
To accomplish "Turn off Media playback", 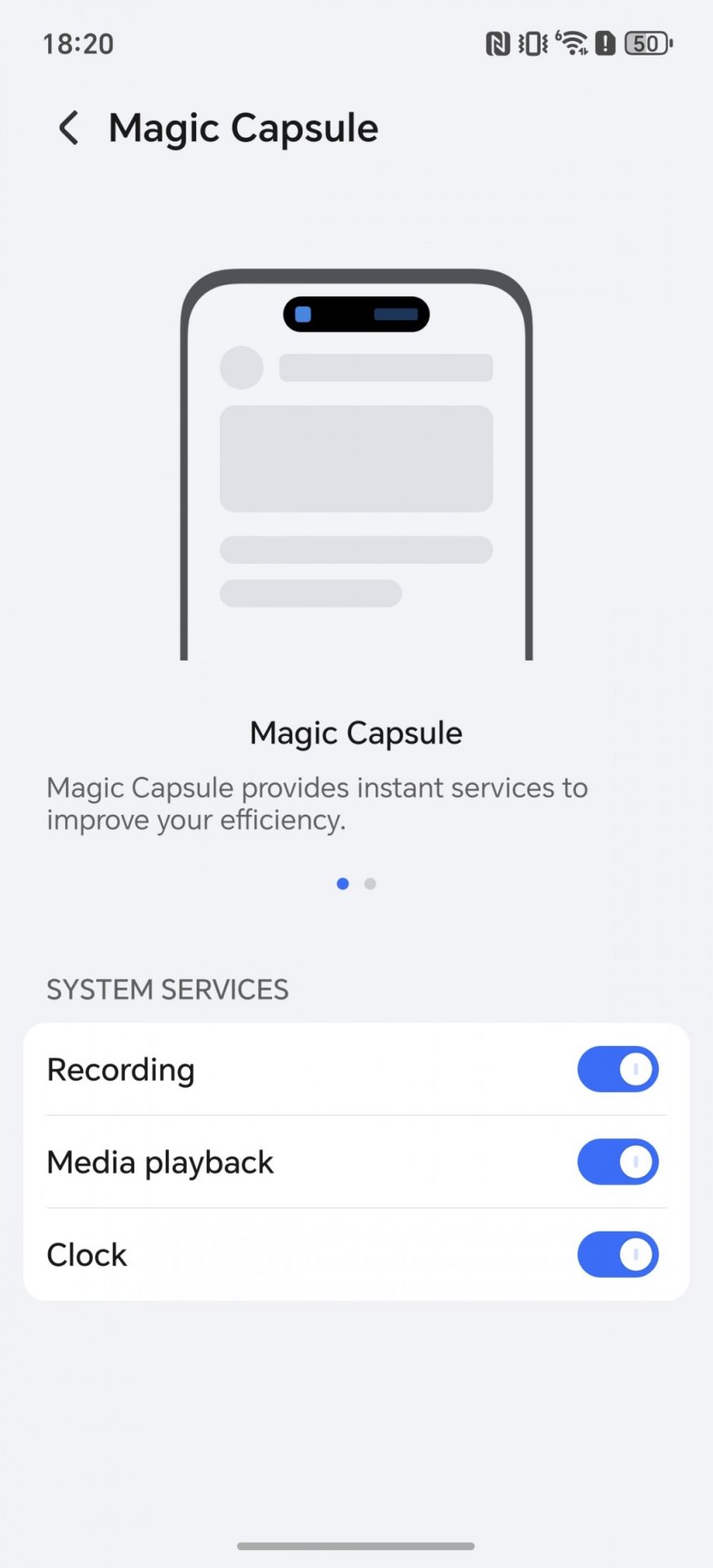I will (617, 1161).
